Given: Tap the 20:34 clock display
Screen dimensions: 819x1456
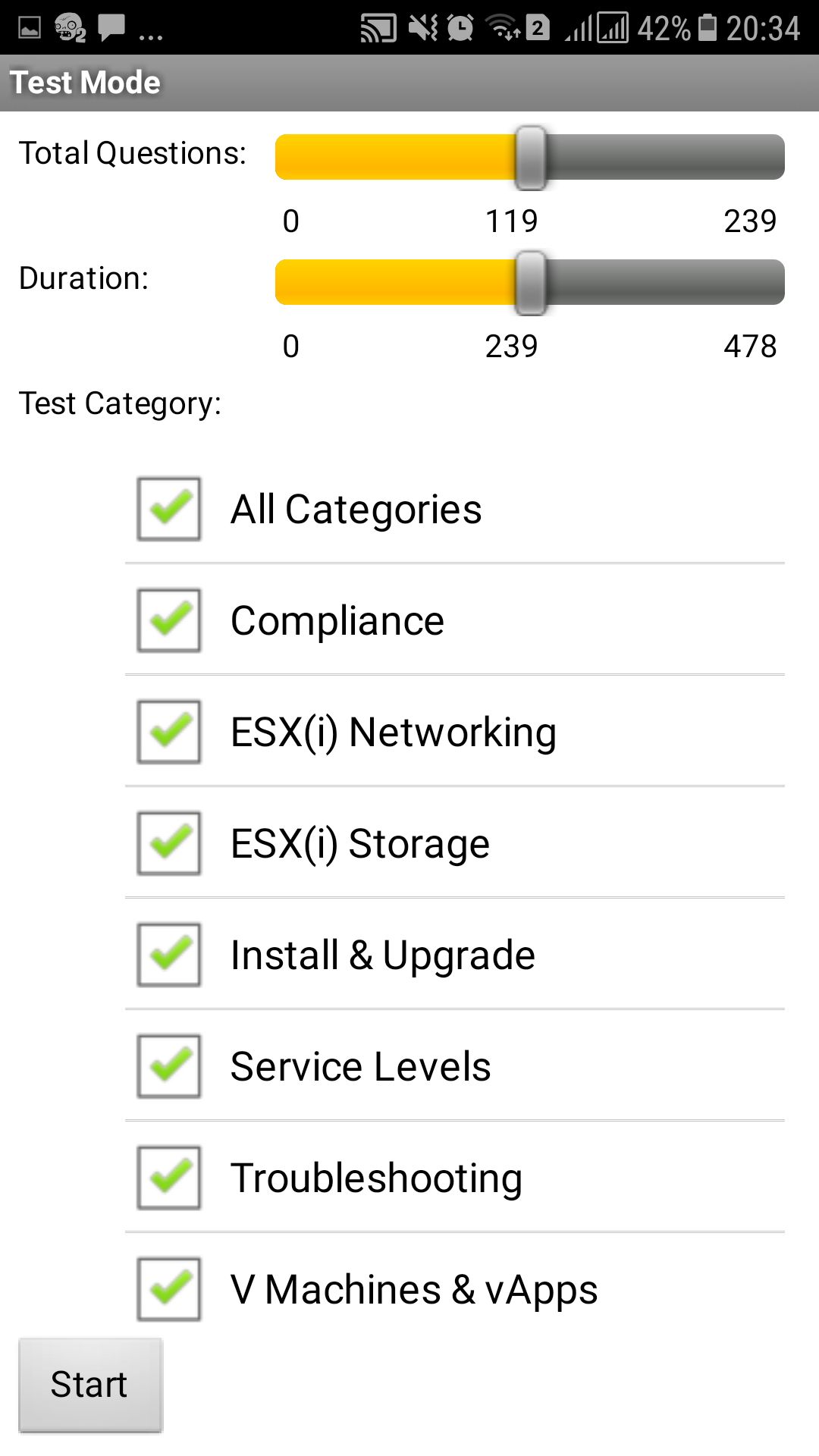Looking at the screenshot, I should tap(764, 27).
